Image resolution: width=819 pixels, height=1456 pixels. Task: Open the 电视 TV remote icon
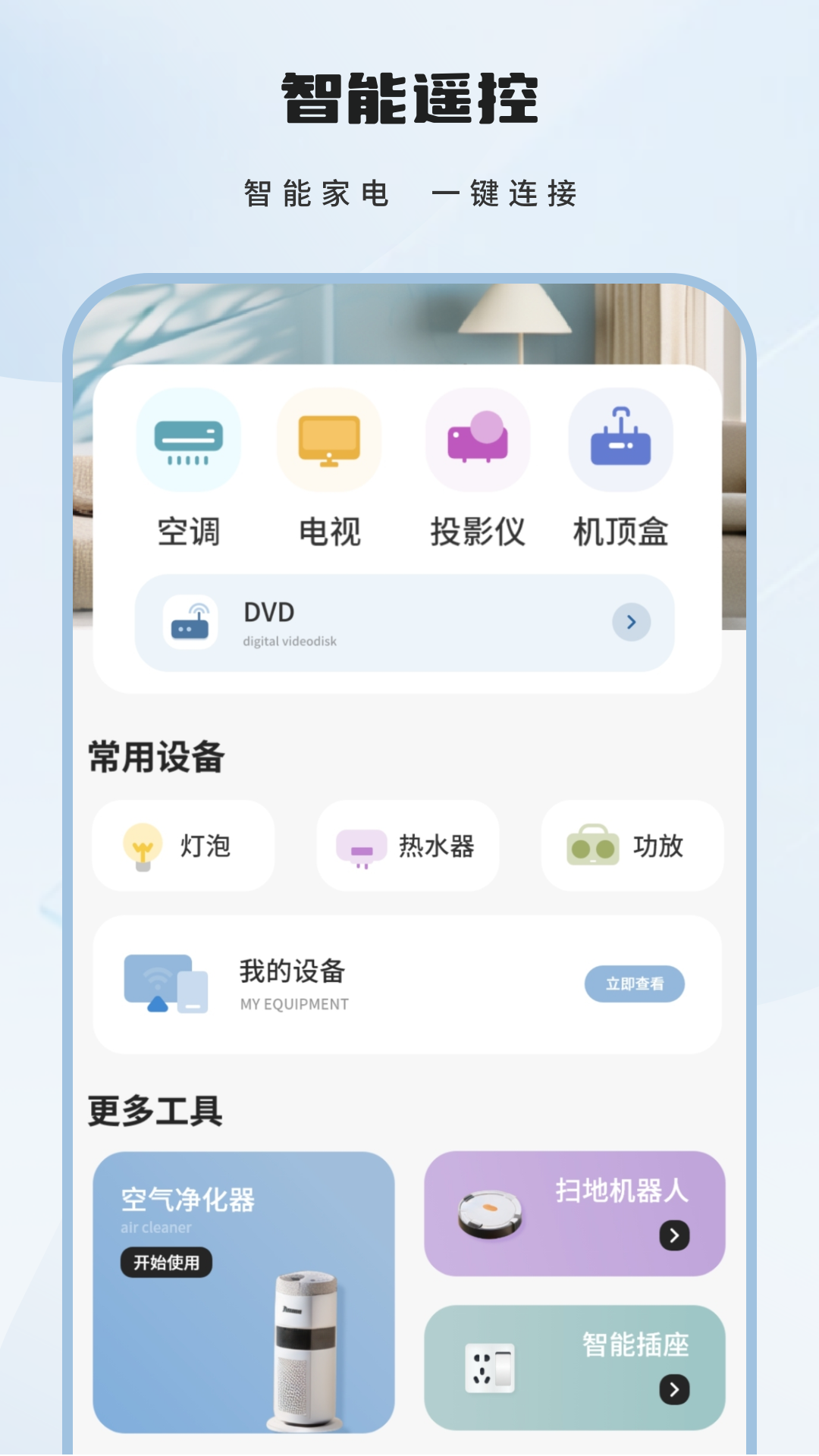pos(329,441)
